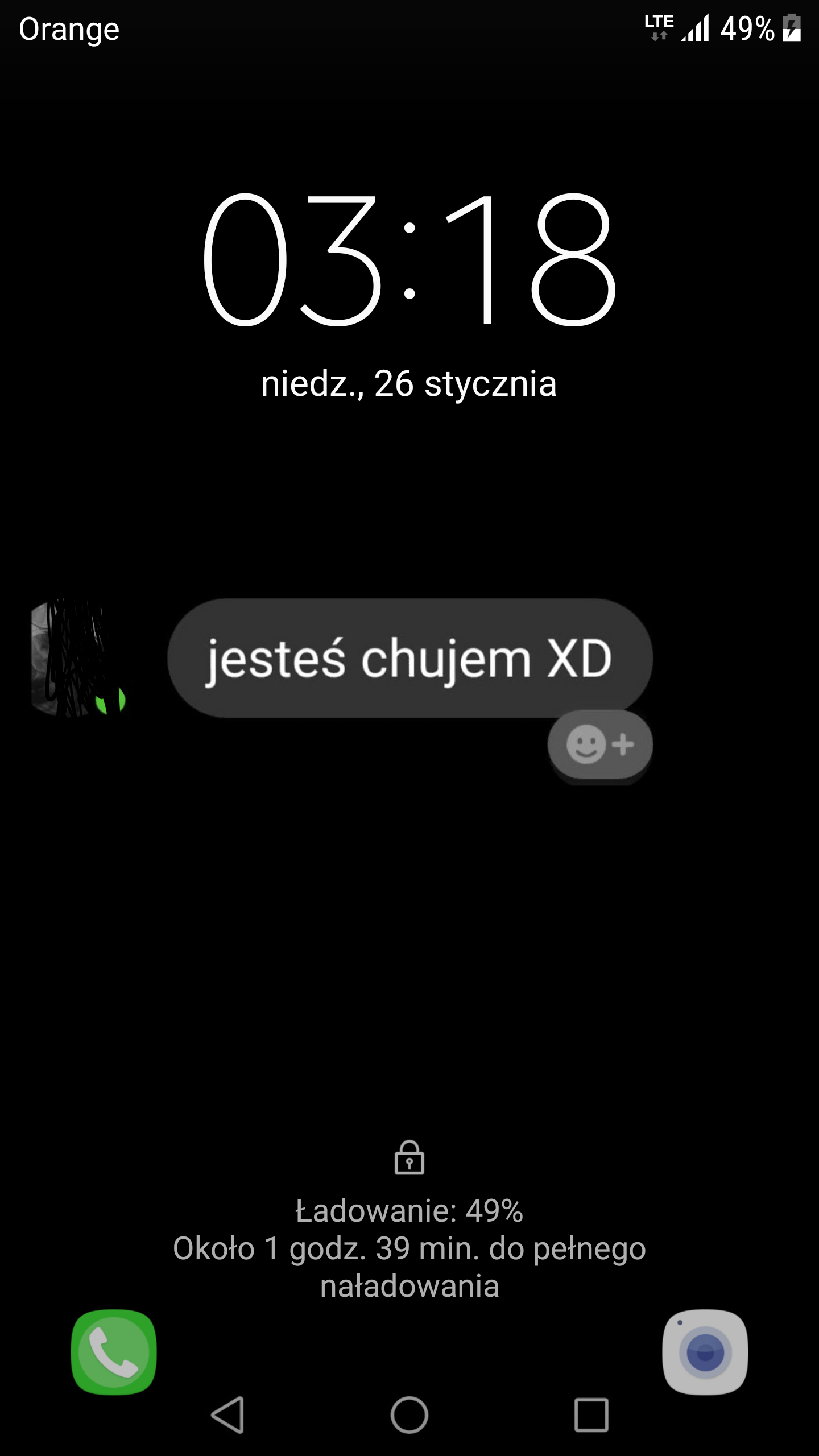Tap the home navigation button

(409, 1415)
